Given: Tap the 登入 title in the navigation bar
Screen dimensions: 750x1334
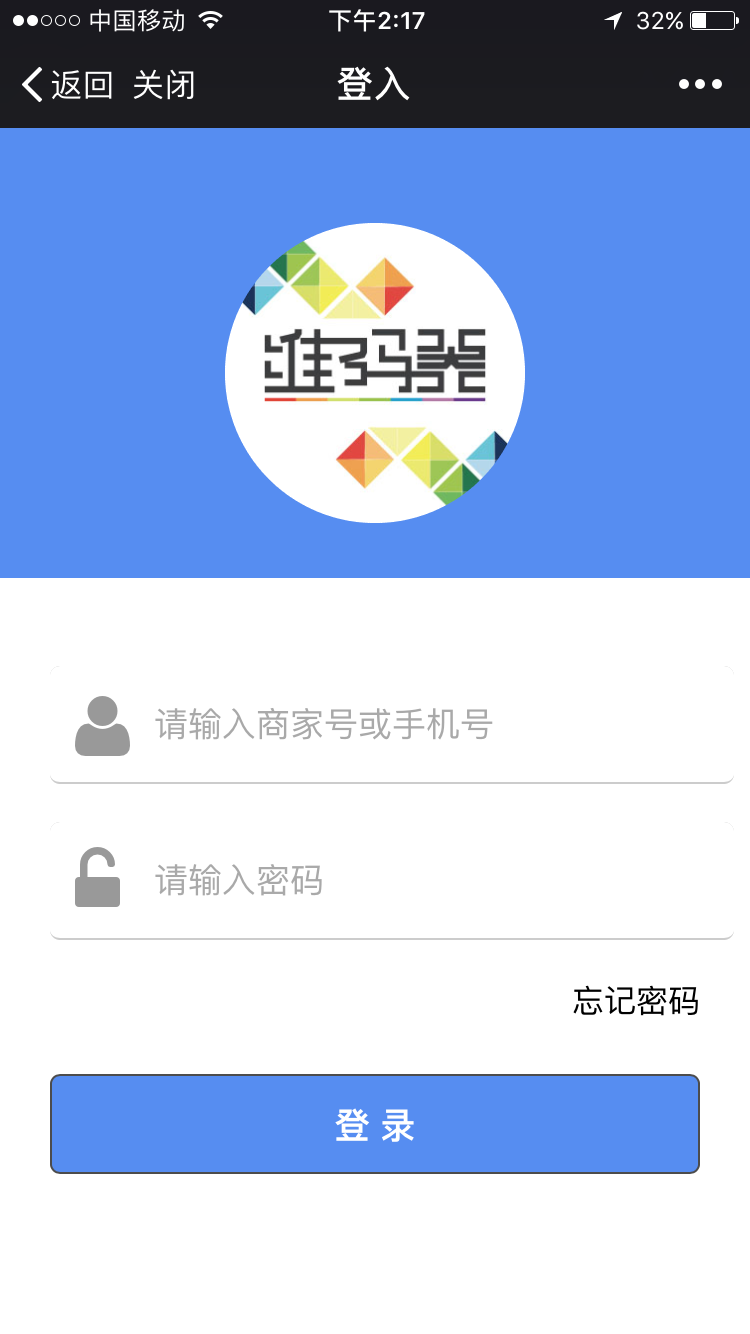Looking at the screenshot, I should (x=374, y=84).
